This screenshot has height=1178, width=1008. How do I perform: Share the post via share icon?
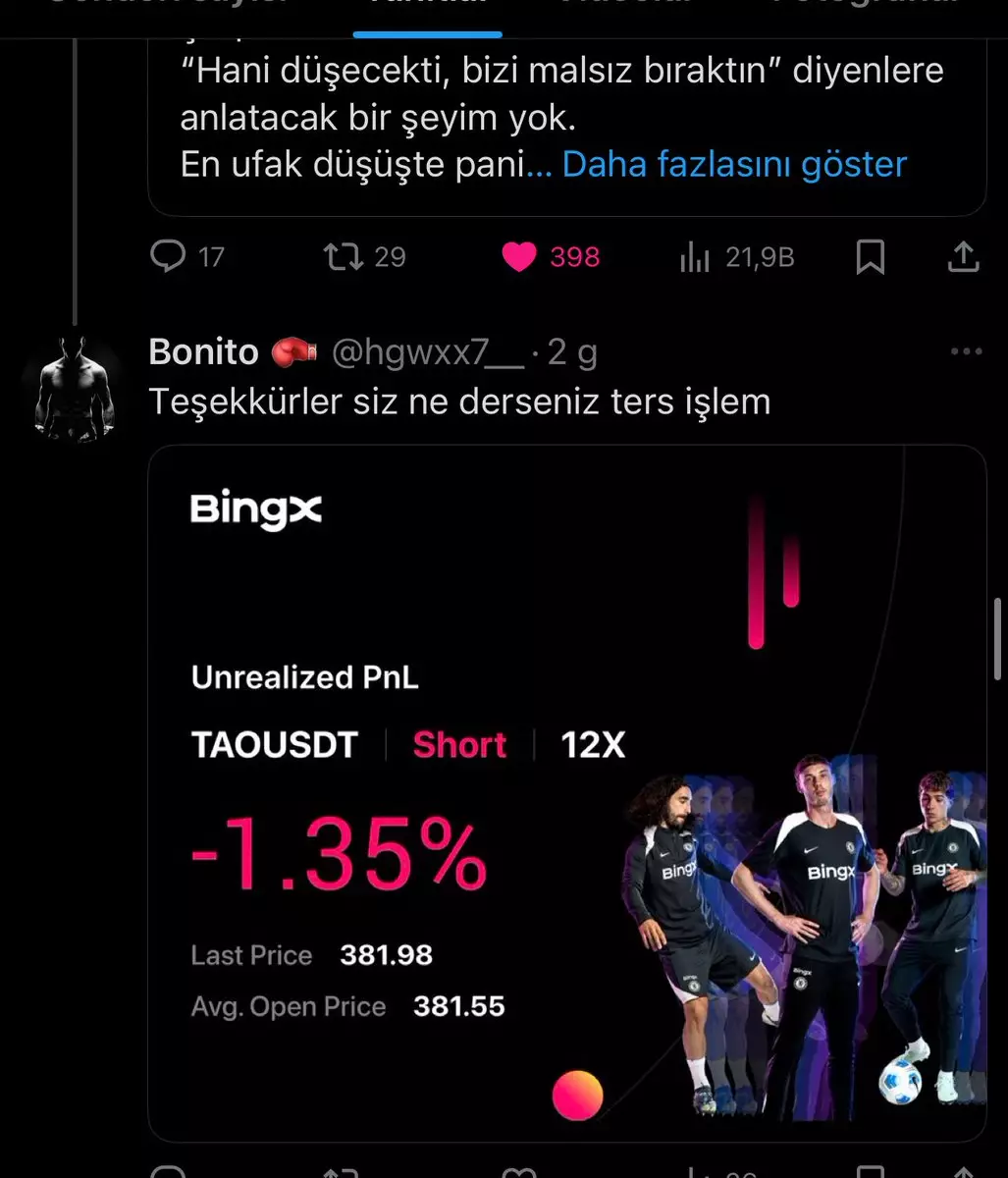pyautogui.click(x=963, y=257)
